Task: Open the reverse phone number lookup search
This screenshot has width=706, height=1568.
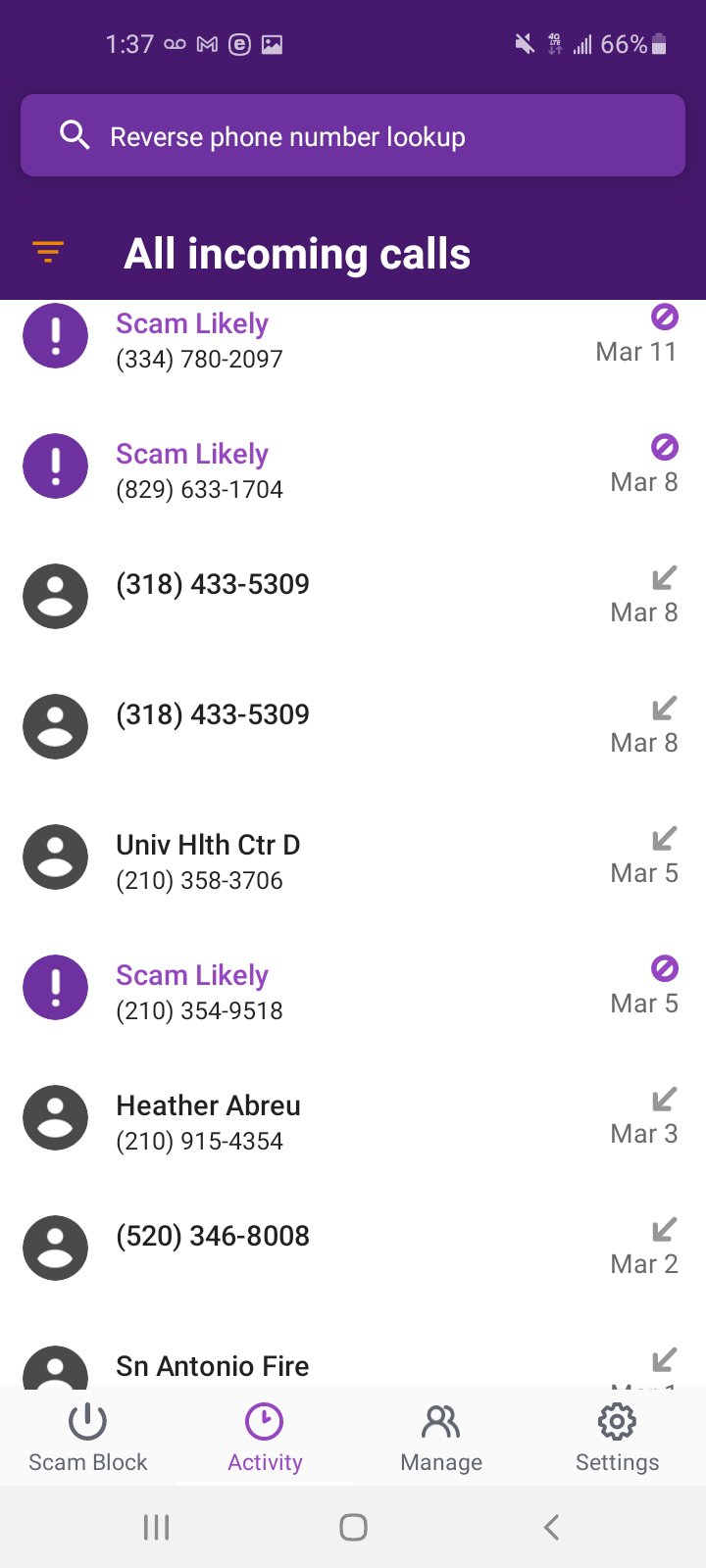Action: coord(353,136)
